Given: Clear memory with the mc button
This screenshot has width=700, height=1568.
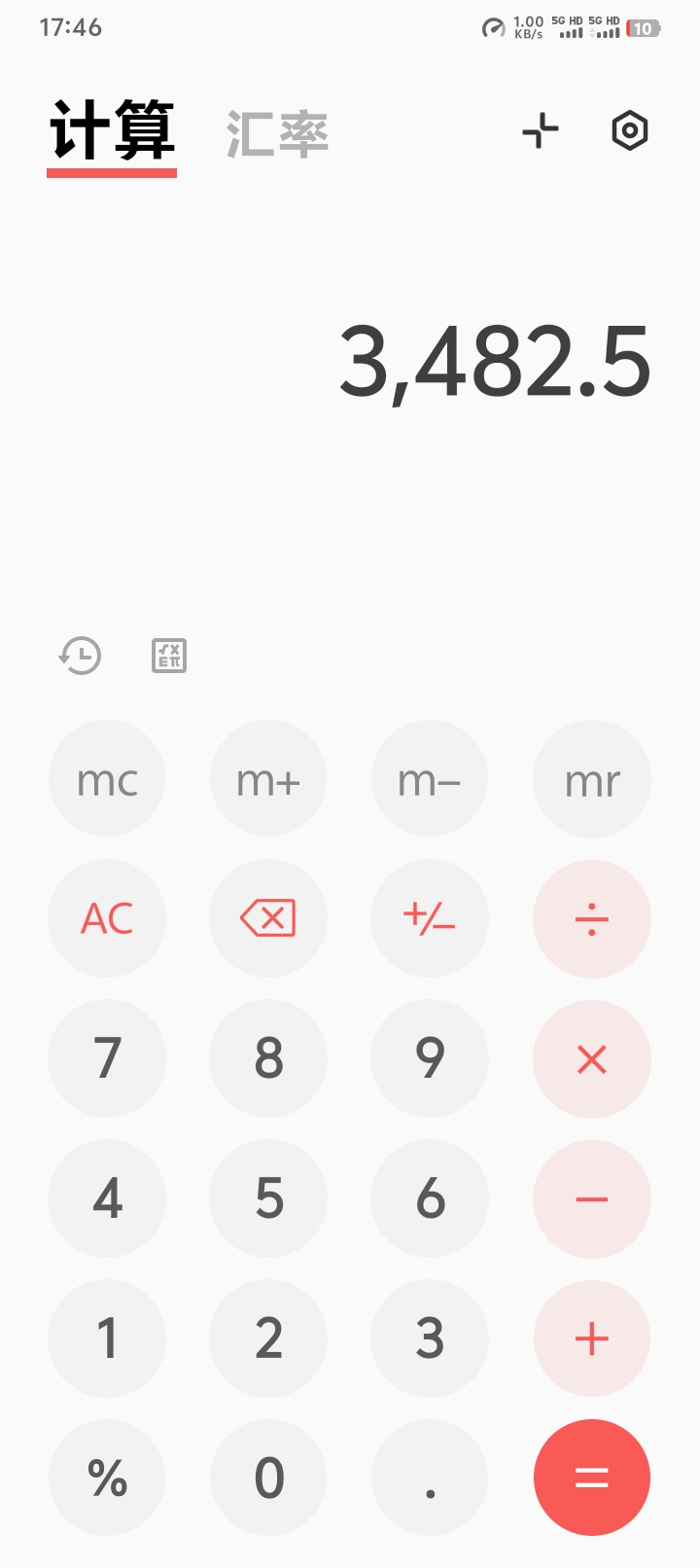Looking at the screenshot, I should point(107,778).
